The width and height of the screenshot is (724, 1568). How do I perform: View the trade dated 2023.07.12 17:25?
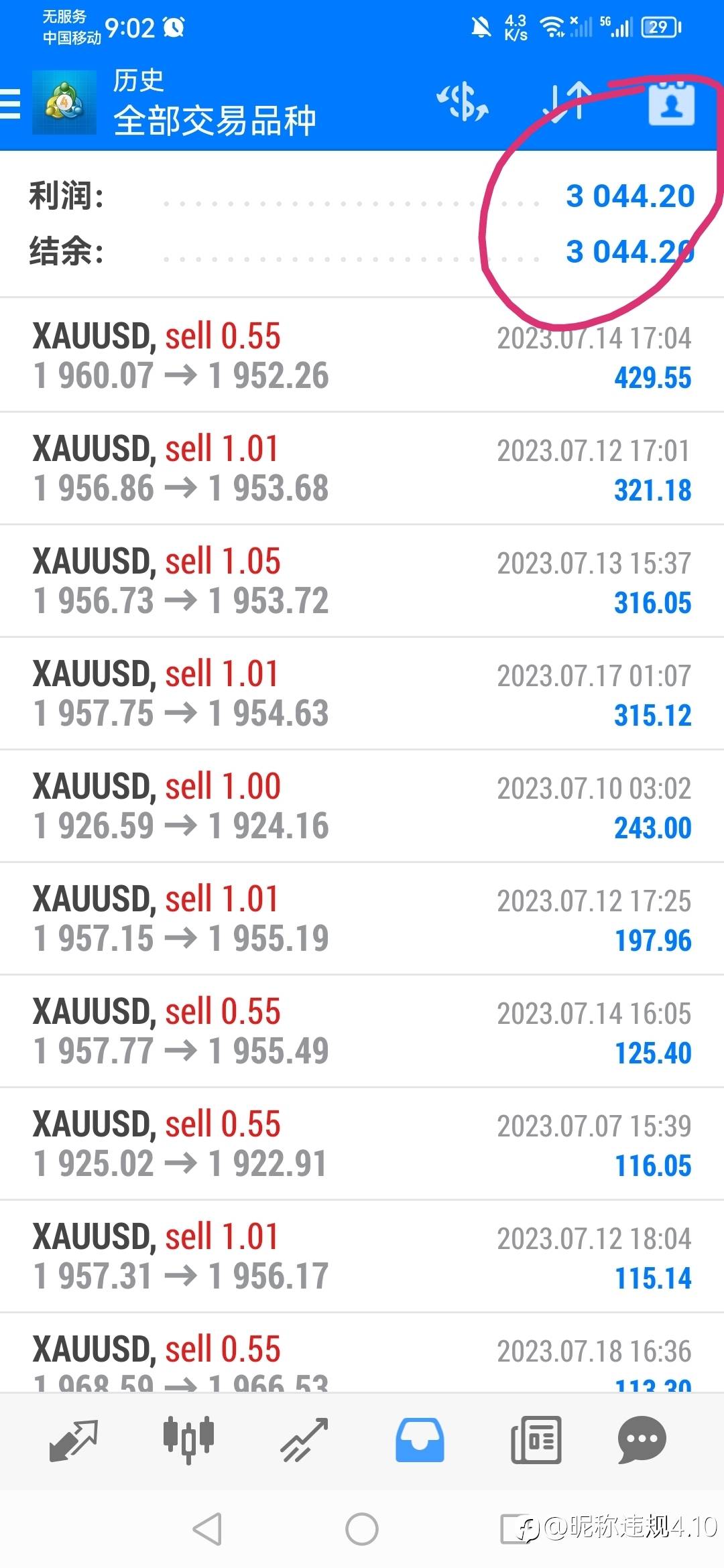tap(362, 919)
